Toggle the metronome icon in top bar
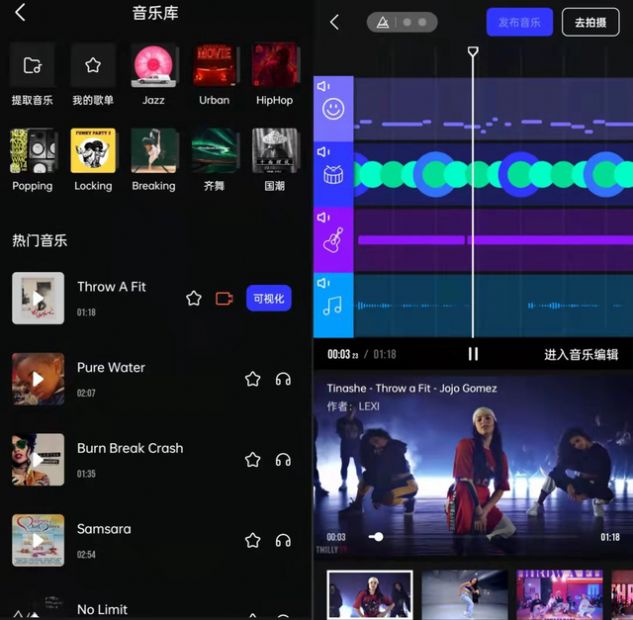633x620 pixels. [383, 22]
